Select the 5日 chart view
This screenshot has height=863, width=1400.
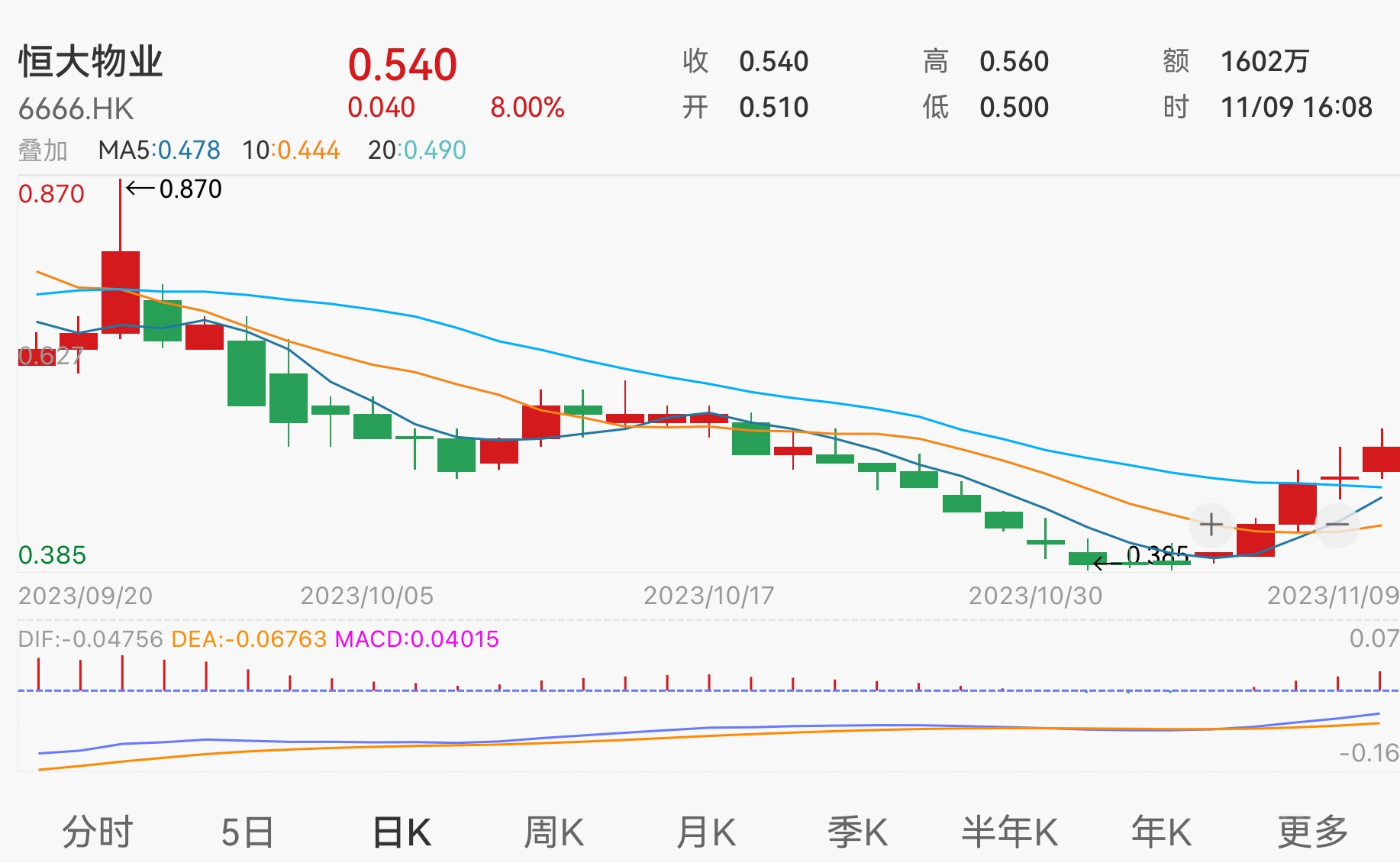point(247,832)
